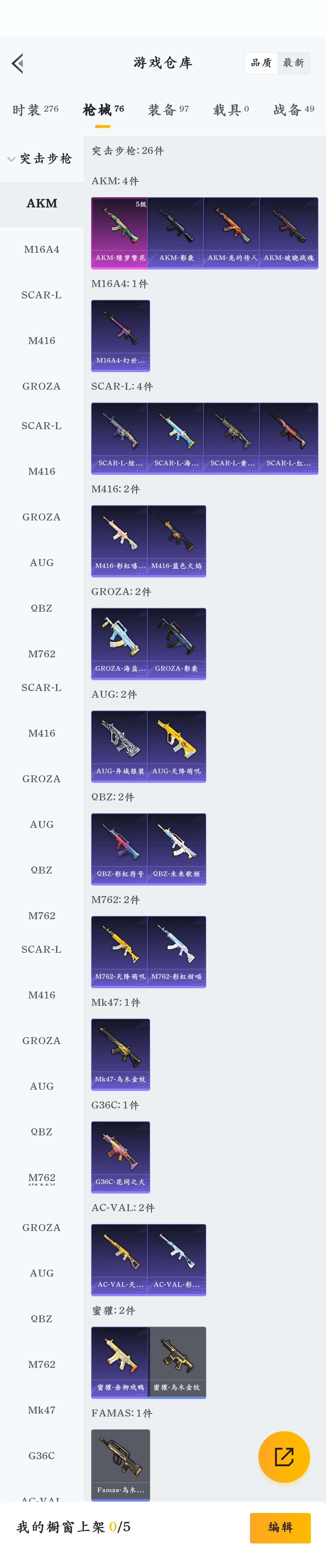View the M416-蓝色火焰 skin
This screenshot has height=1568, width=326.
tap(176, 541)
